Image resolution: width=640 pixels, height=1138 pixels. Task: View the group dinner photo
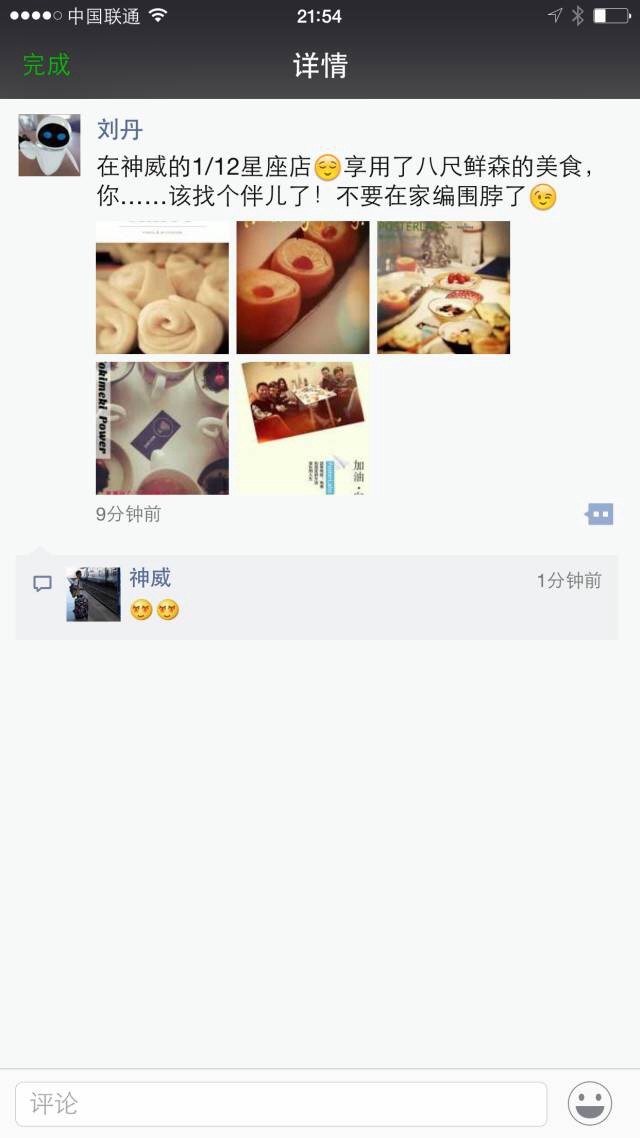point(303,428)
